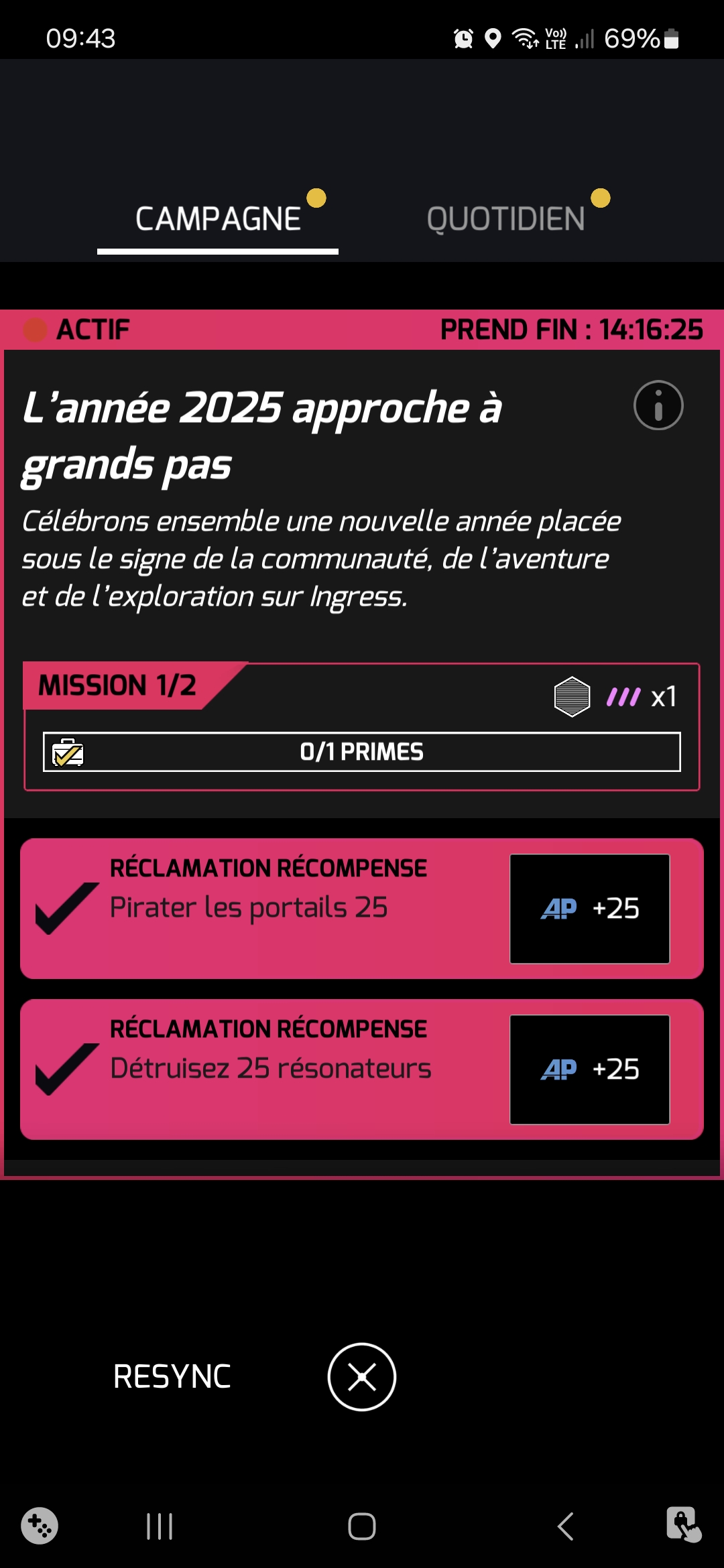Open the campaign info icon
Image resolution: width=724 pixels, height=1568 pixels.
(658, 405)
